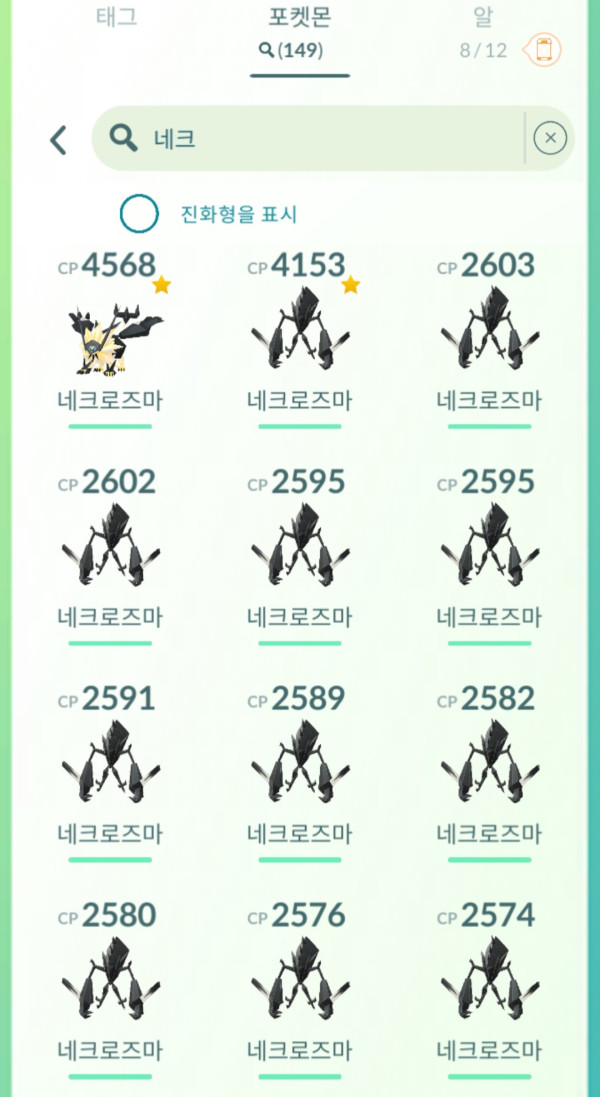Open the phone icon beside the egg count
Image resolution: width=600 pixels, height=1097 pixels.
[544, 49]
